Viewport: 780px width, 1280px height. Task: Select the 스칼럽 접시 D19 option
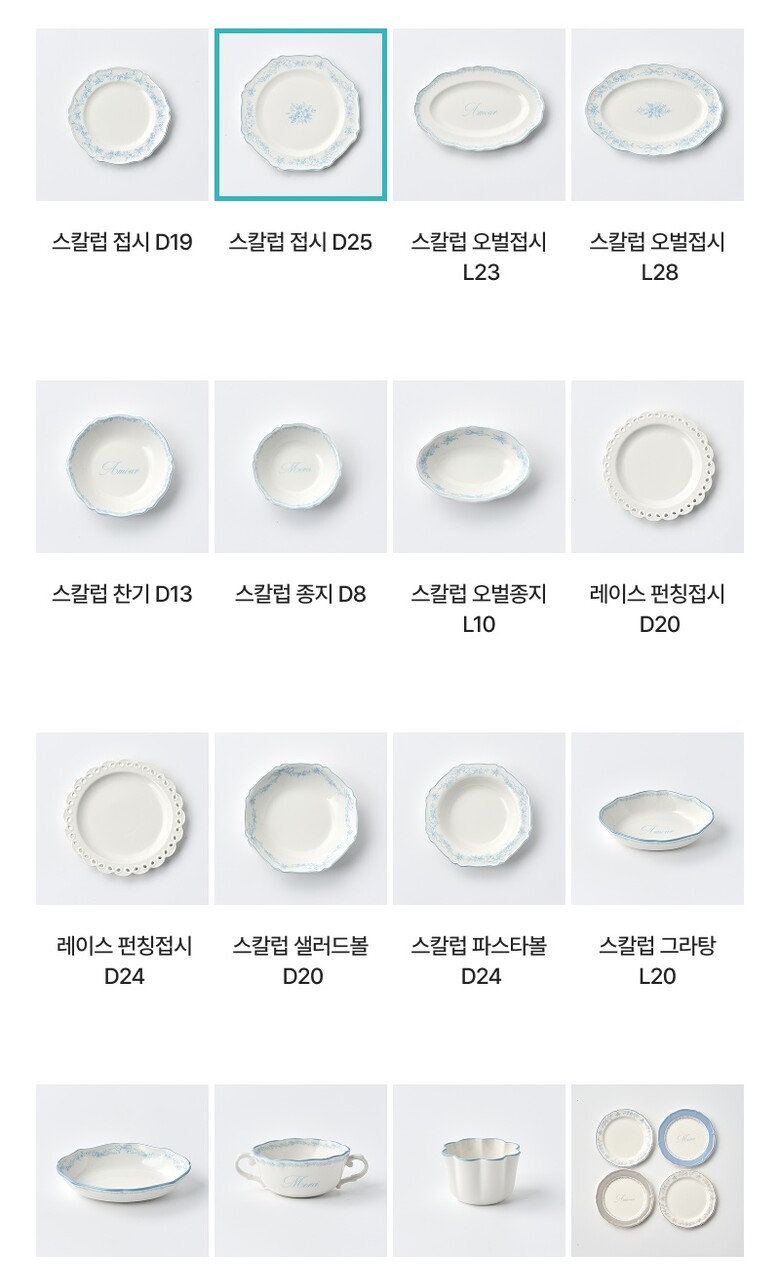(x=122, y=115)
